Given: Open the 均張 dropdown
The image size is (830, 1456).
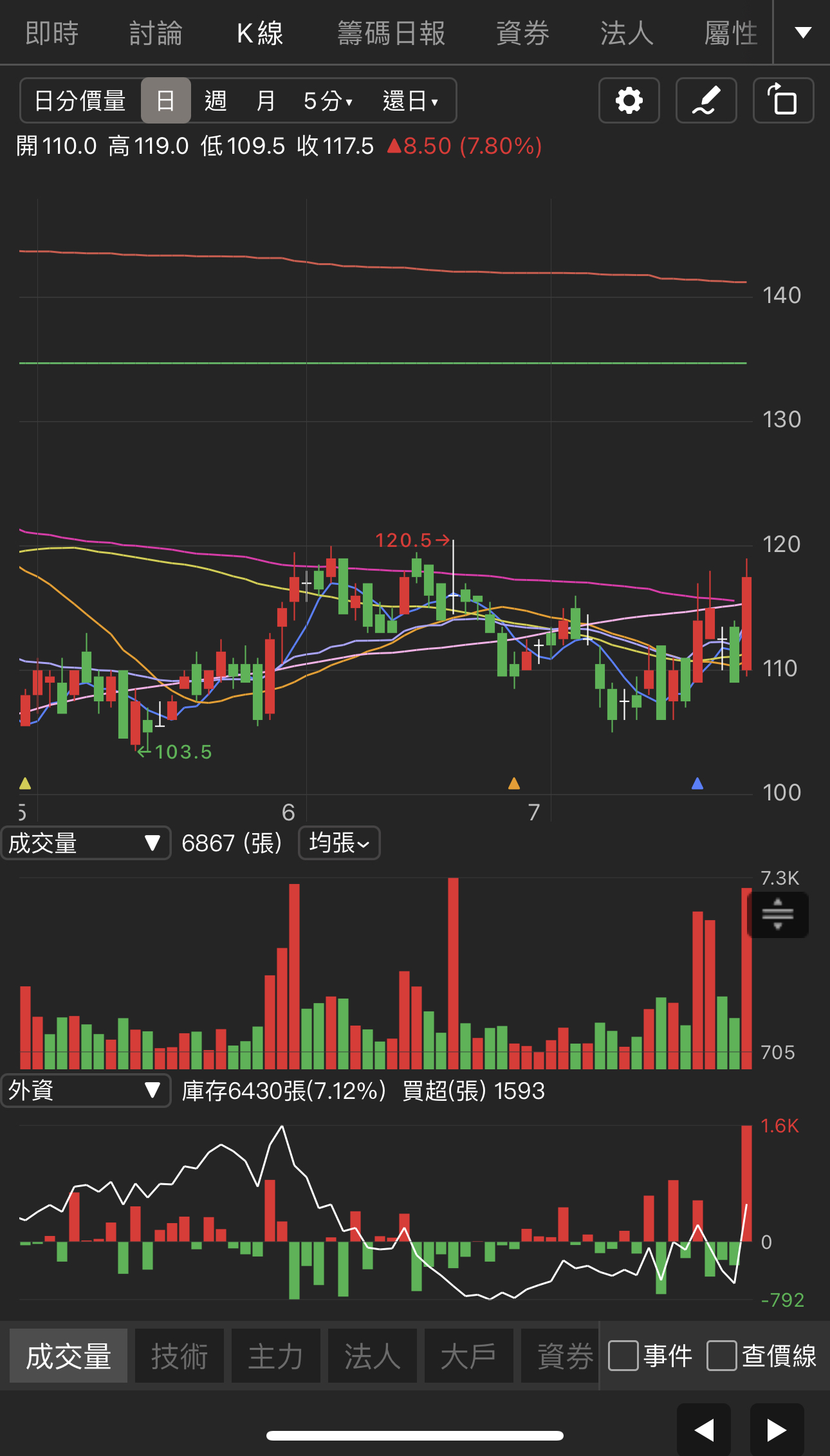Looking at the screenshot, I should coord(339,843).
